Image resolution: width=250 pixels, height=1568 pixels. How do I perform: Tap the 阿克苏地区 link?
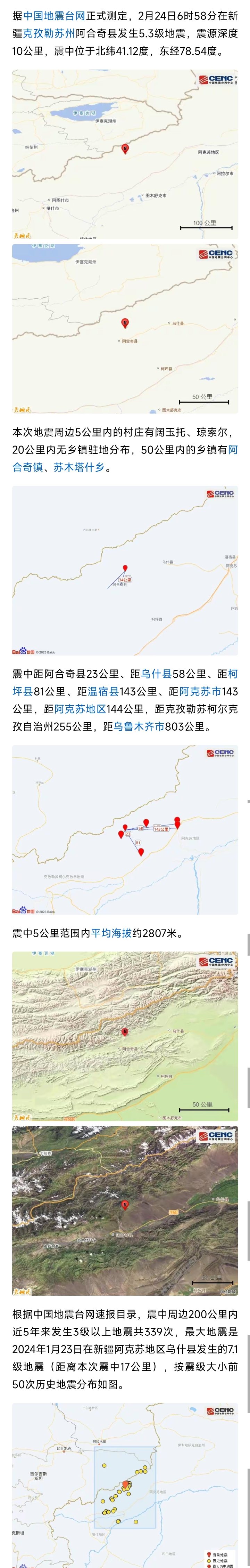(x=80, y=709)
